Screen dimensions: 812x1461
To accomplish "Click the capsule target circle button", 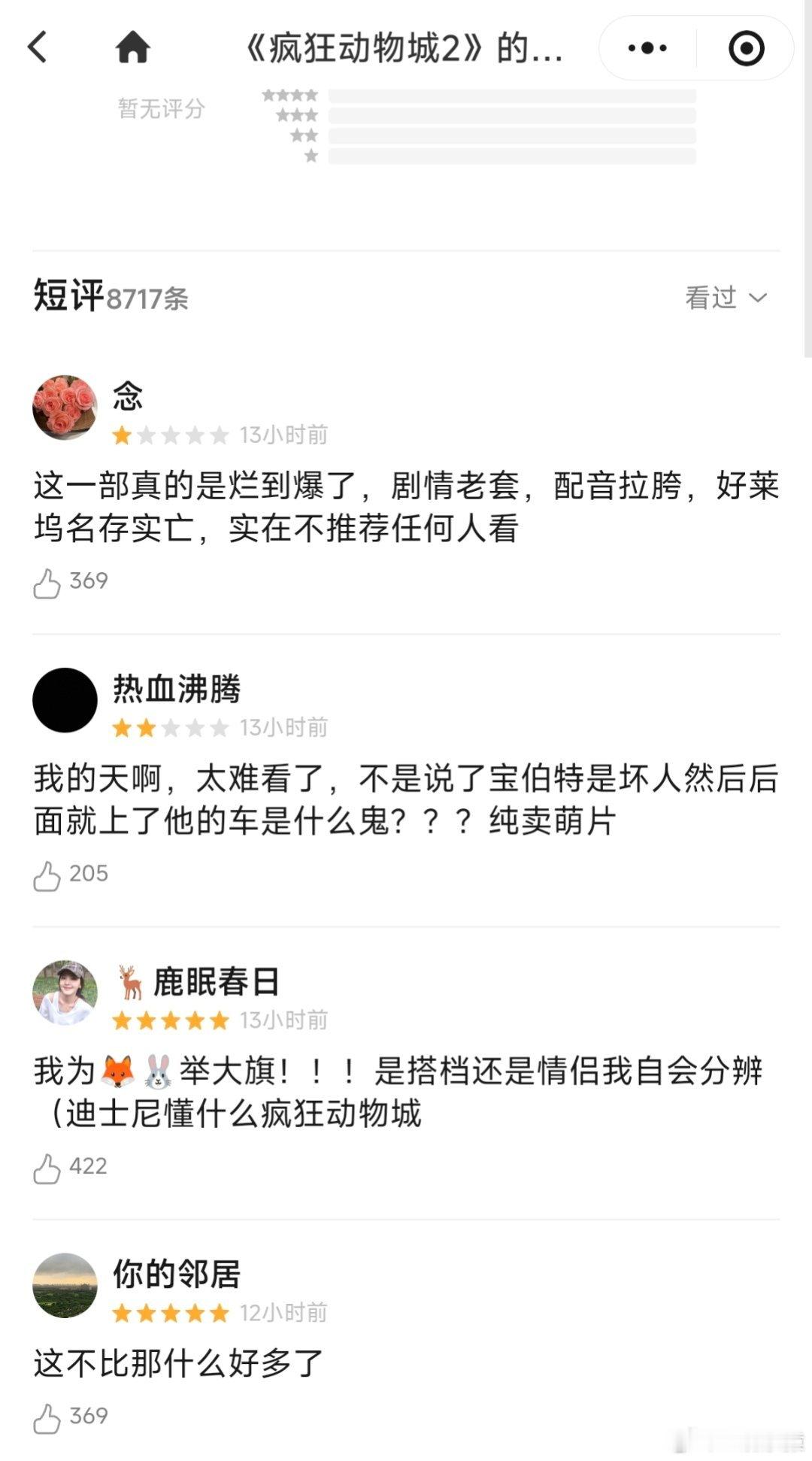I will tap(745, 47).
